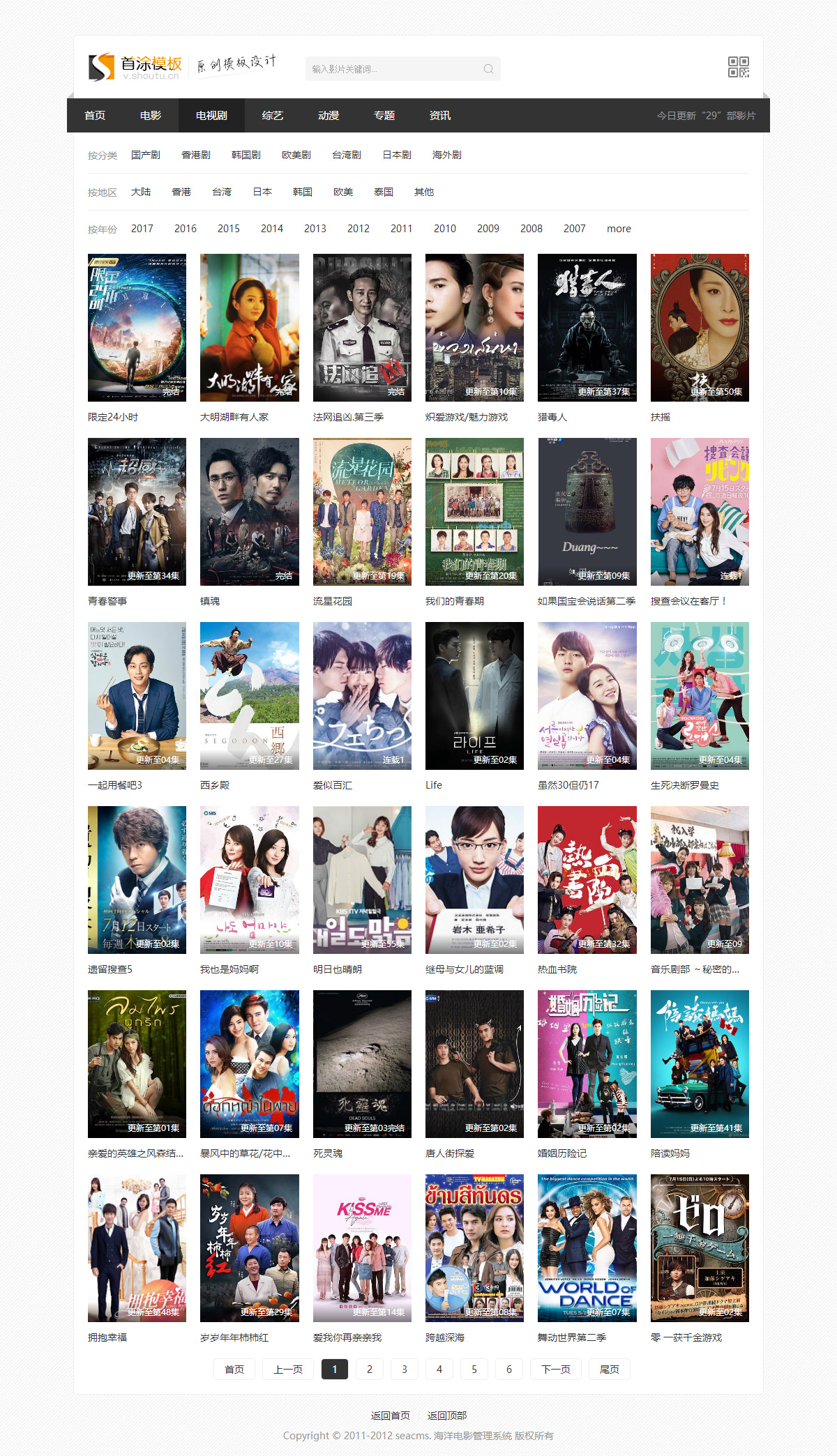The height and width of the screenshot is (1456, 837).
Task: Filter by 韩国剧 category
Action: coord(246,155)
